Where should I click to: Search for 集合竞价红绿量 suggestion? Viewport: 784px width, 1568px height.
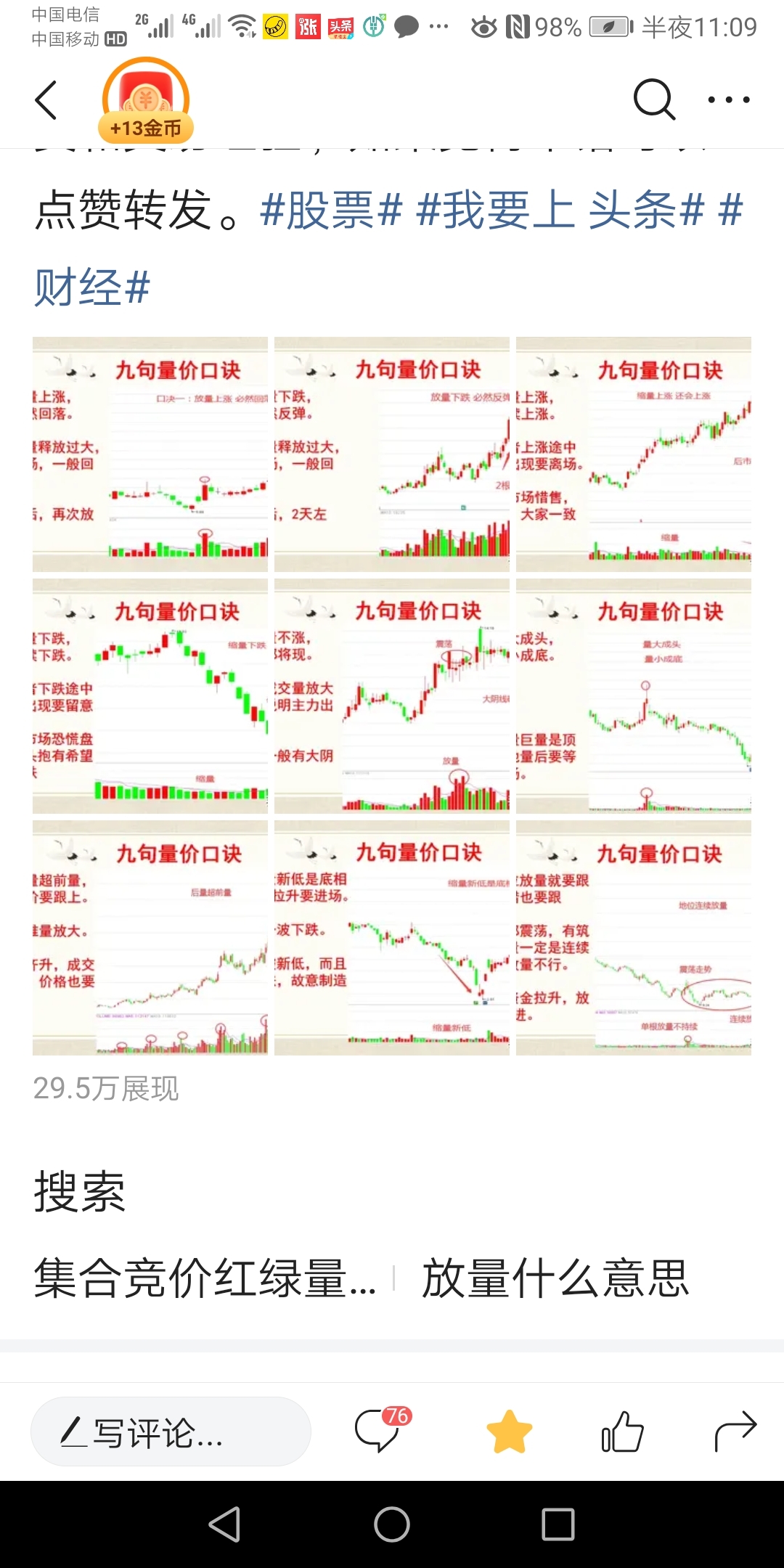tap(205, 1278)
